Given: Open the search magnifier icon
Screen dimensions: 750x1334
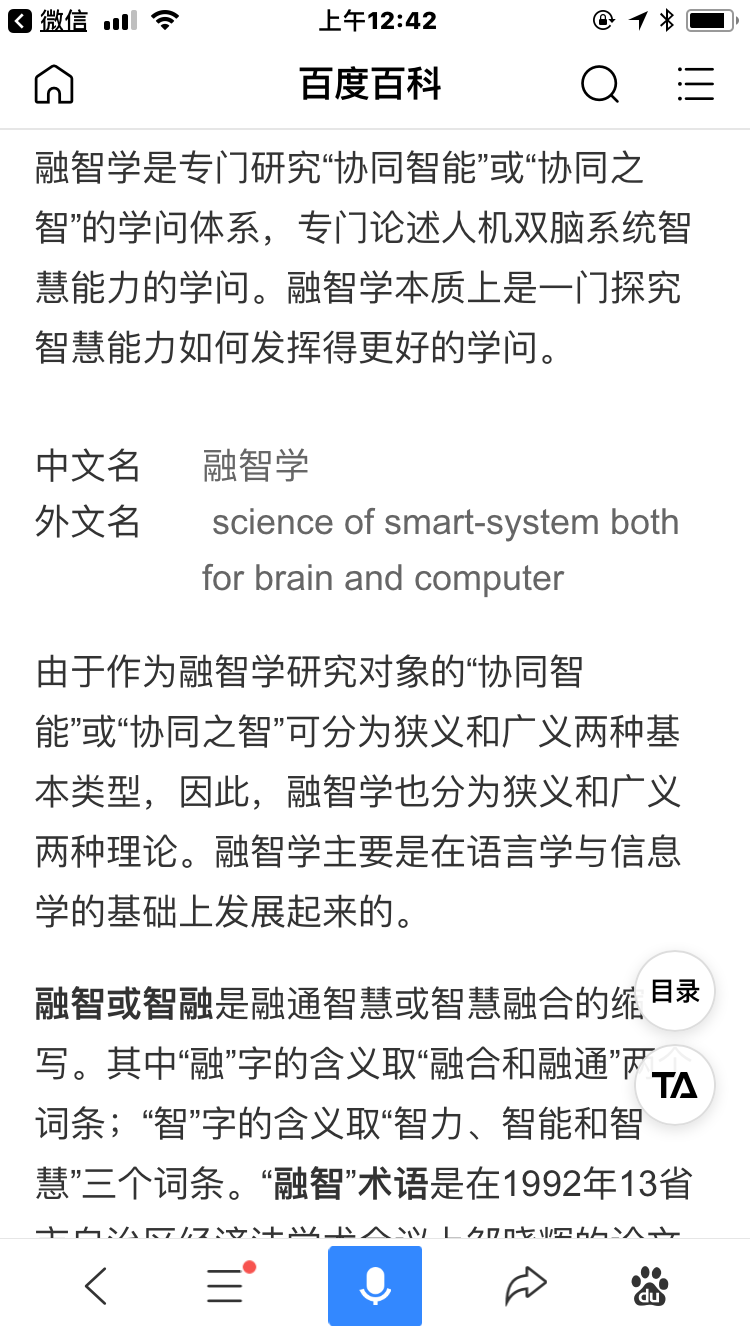Looking at the screenshot, I should click(x=599, y=85).
